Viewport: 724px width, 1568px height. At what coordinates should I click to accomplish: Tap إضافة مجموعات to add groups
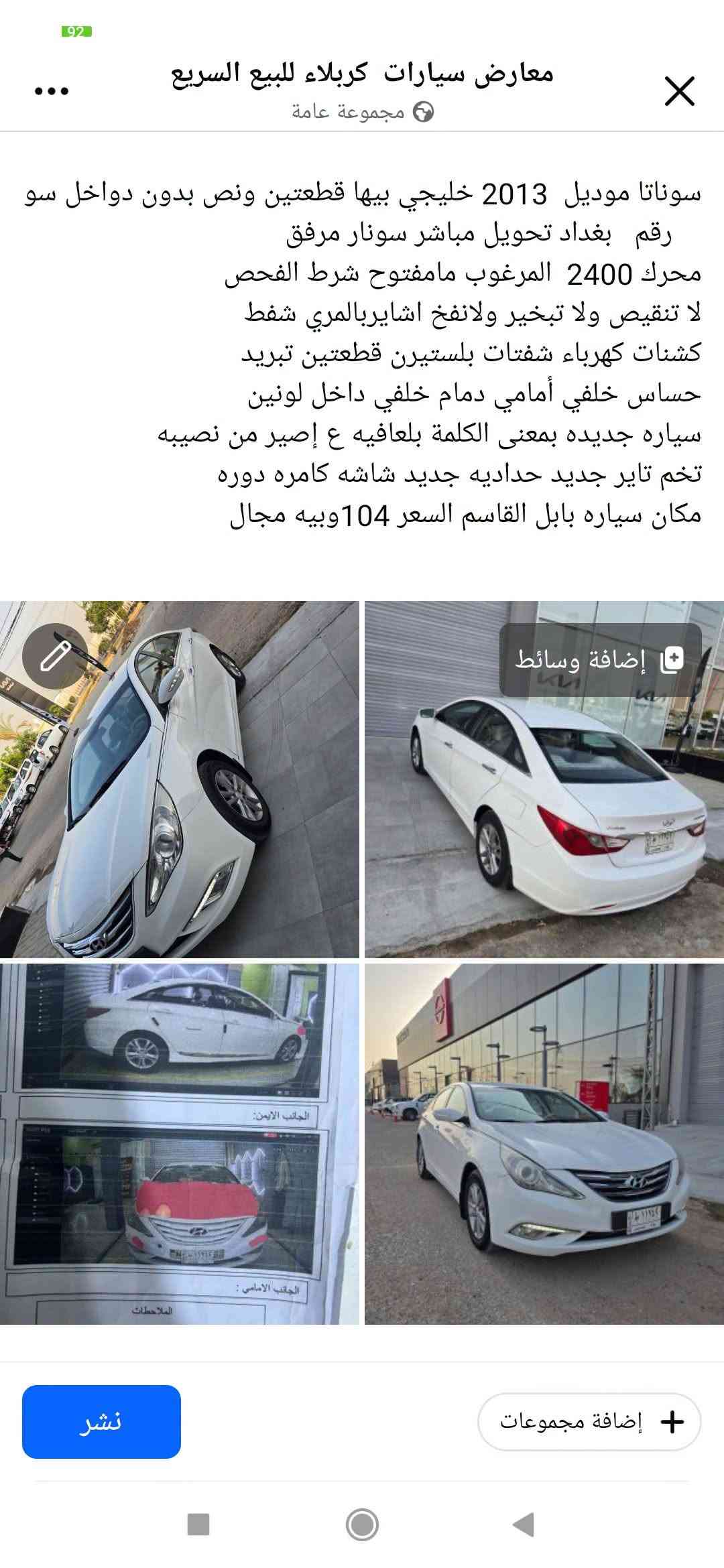[x=589, y=1421]
